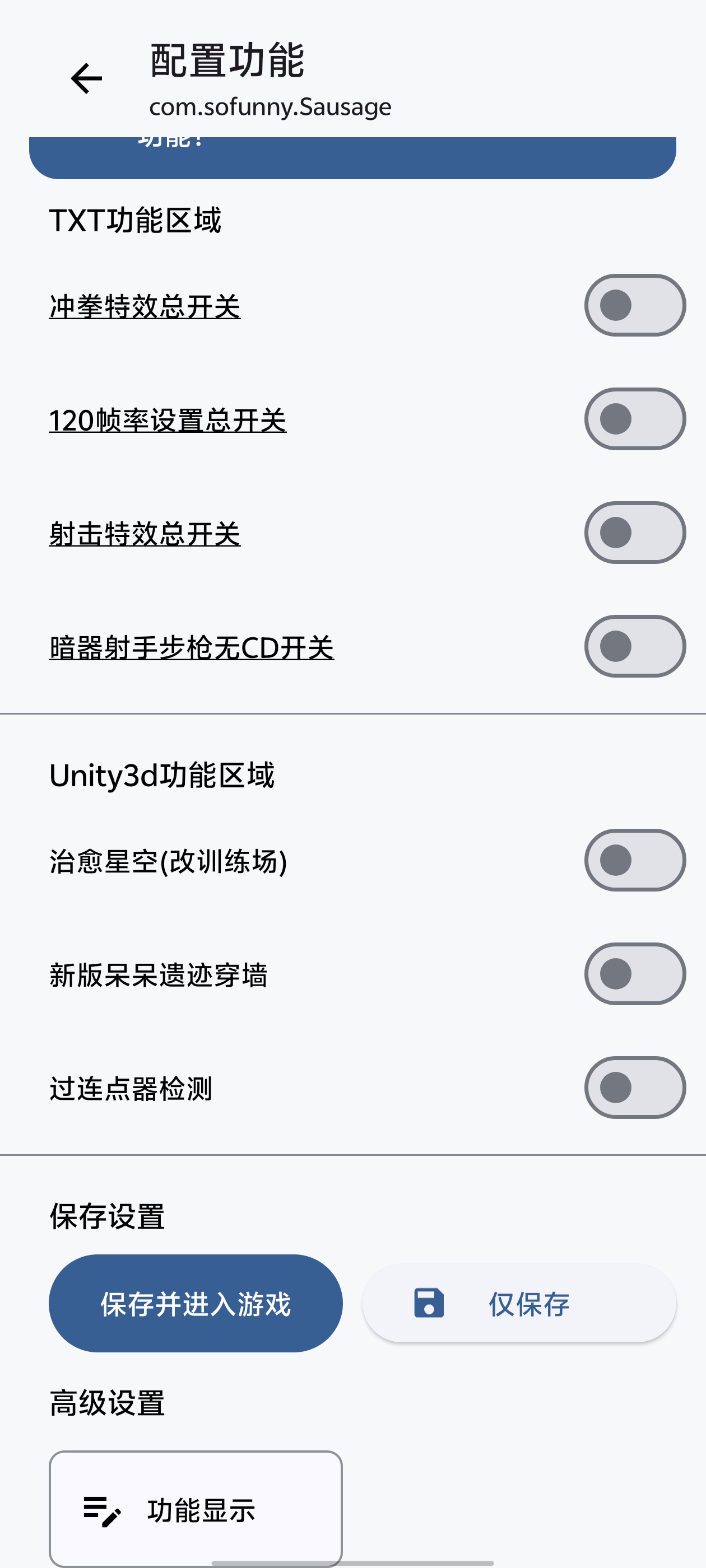Turn on 120帧率设置总开关 switch

tap(634, 419)
